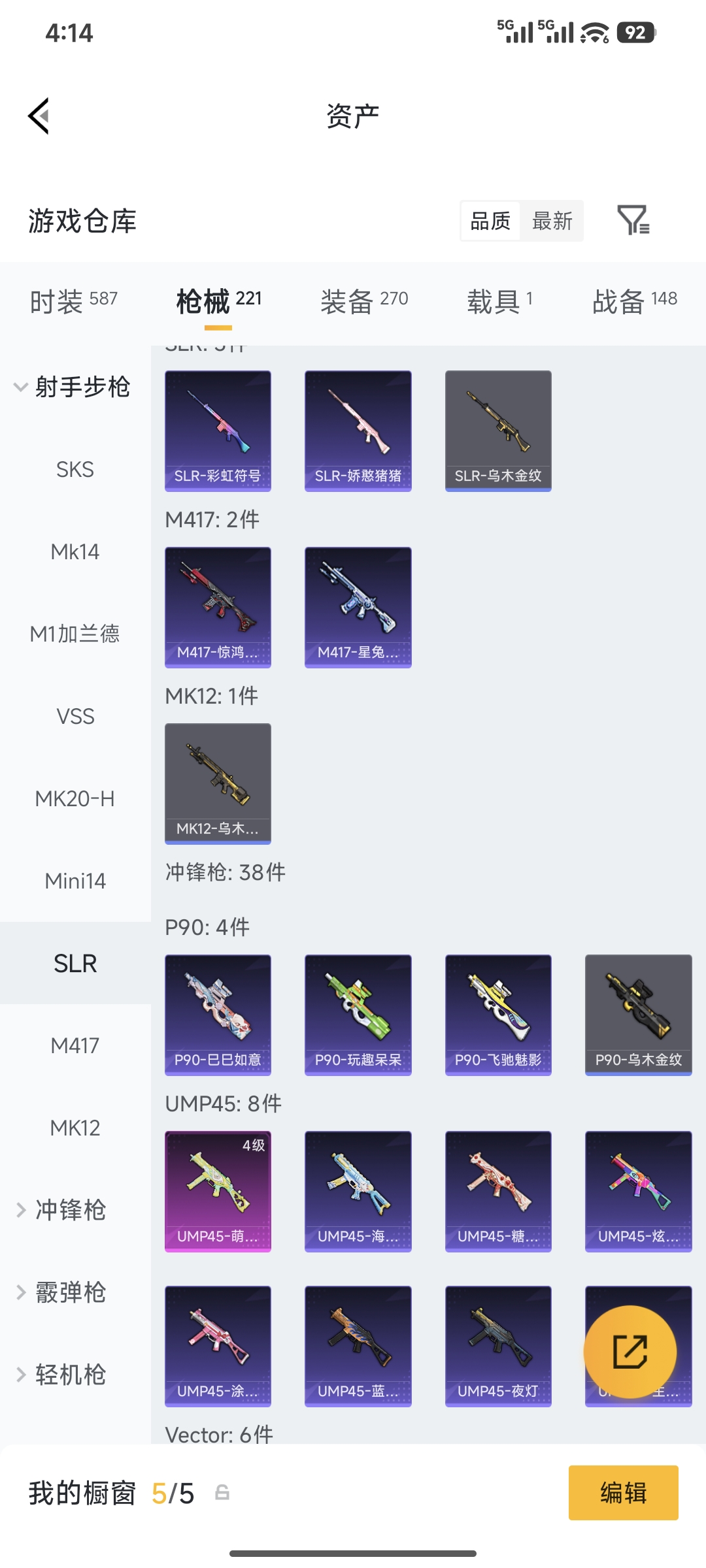Select the P90-玩趣呆呆 weapon icon

click(x=358, y=1014)
